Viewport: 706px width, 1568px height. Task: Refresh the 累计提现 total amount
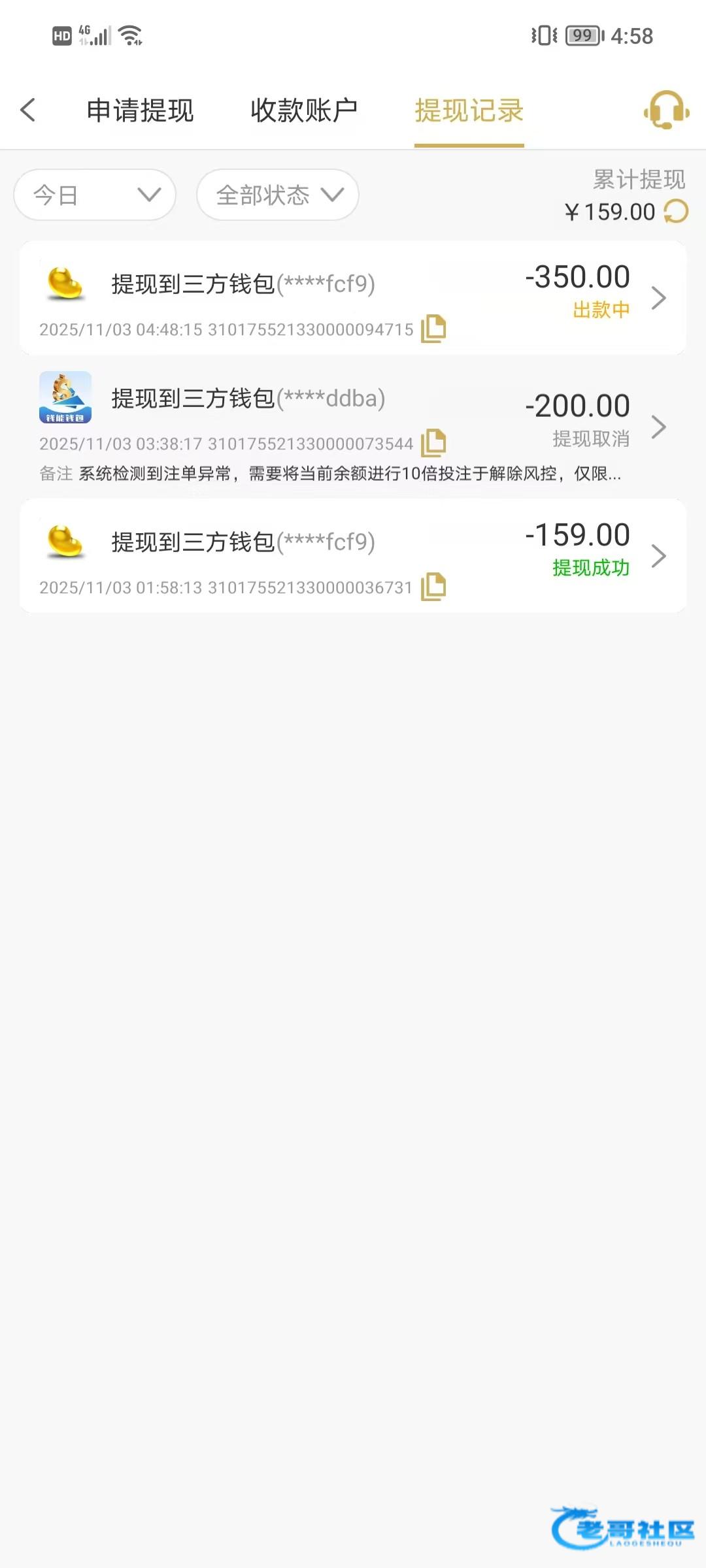pos(676,212)
